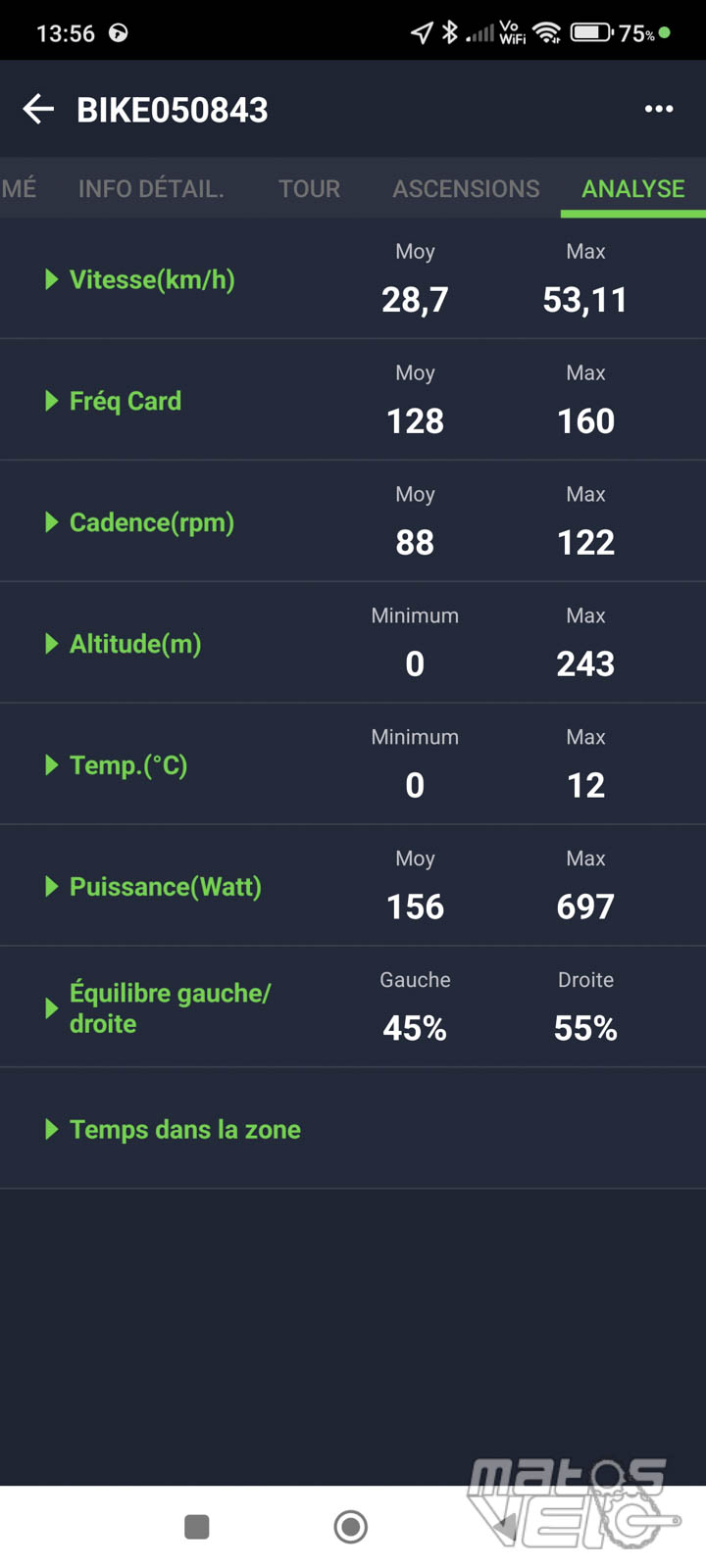The image size is (706, 1568).
Task: Tap the system home button
Action: pyautogui.click(x=351, y=1526)
